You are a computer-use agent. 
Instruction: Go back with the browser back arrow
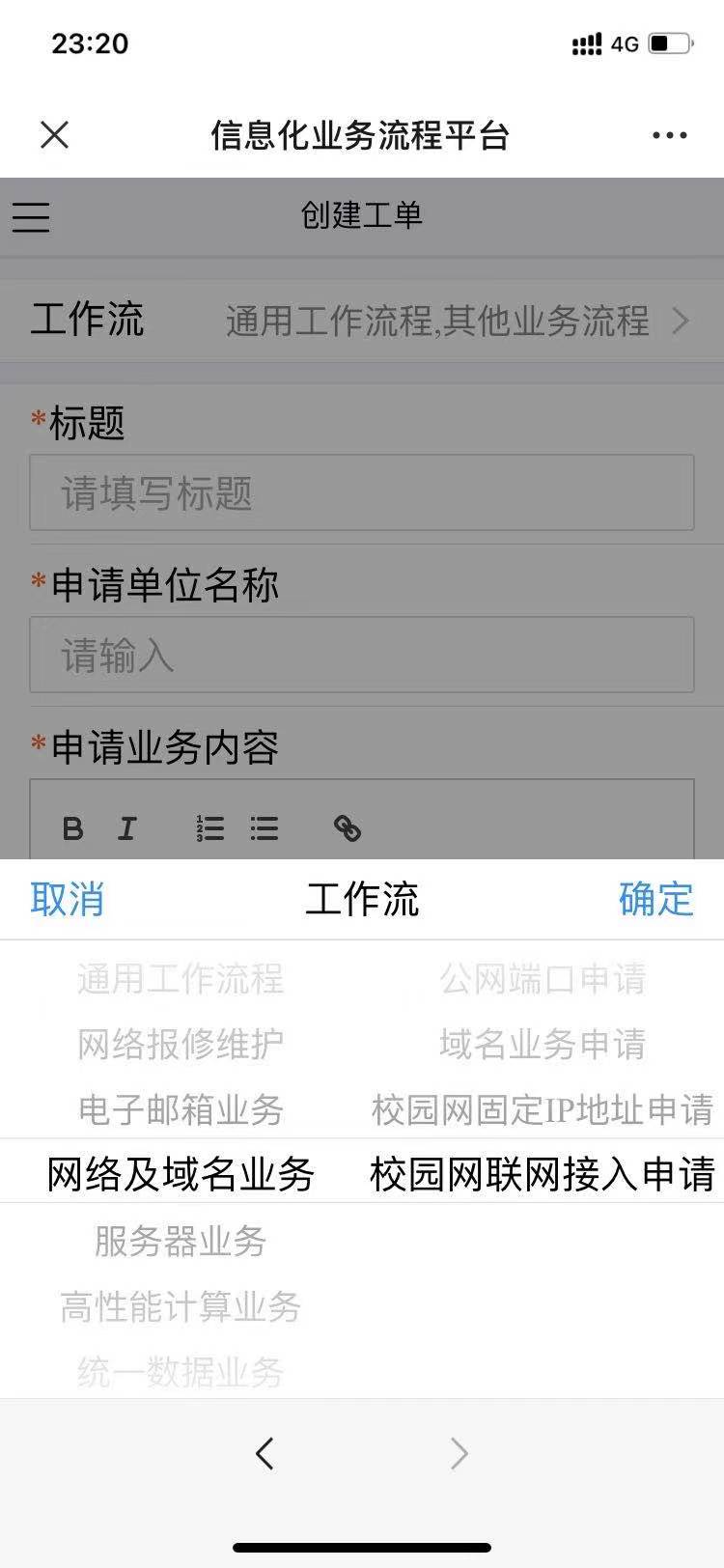(x=265, y=1453)
